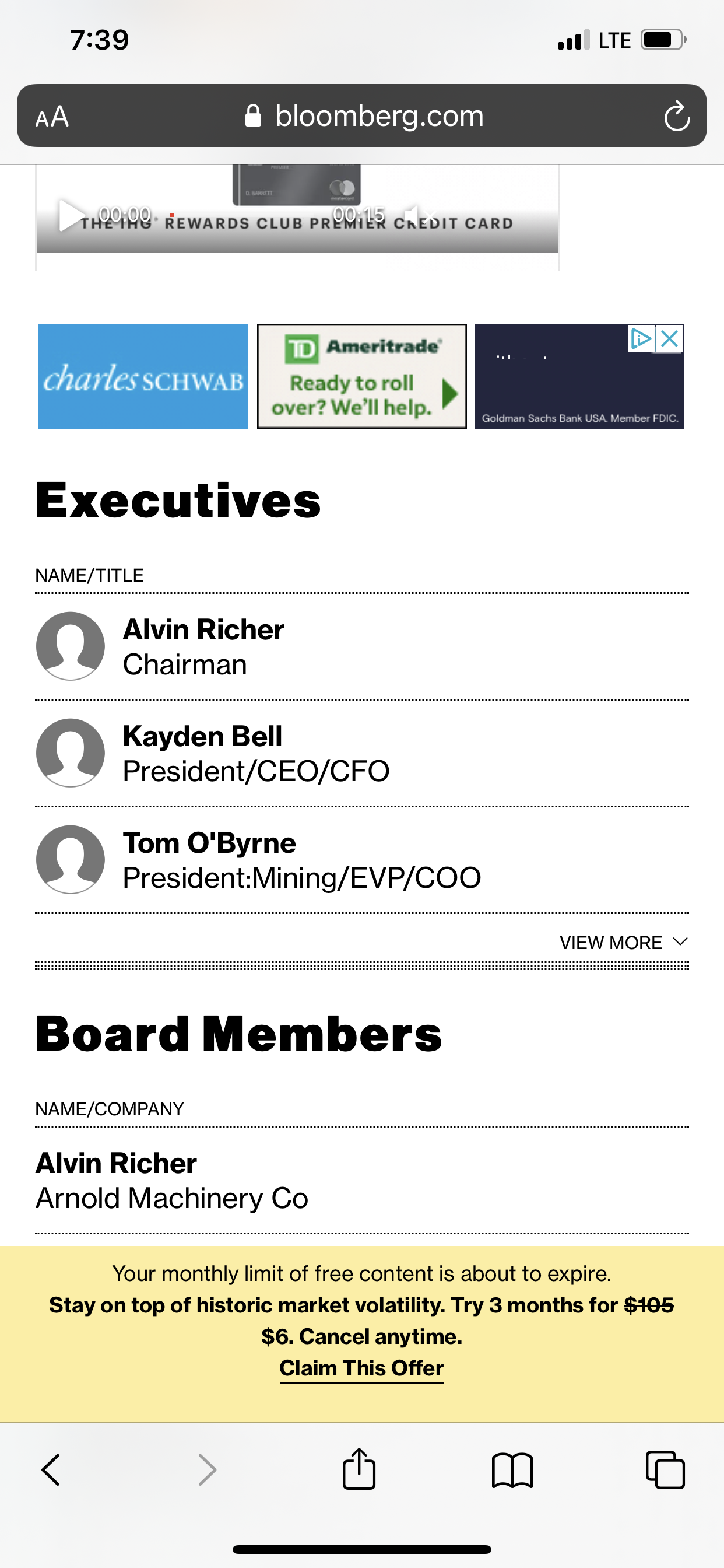Open the Charles Schwab ad
The image size is (724, 1568).
point(143,376)
